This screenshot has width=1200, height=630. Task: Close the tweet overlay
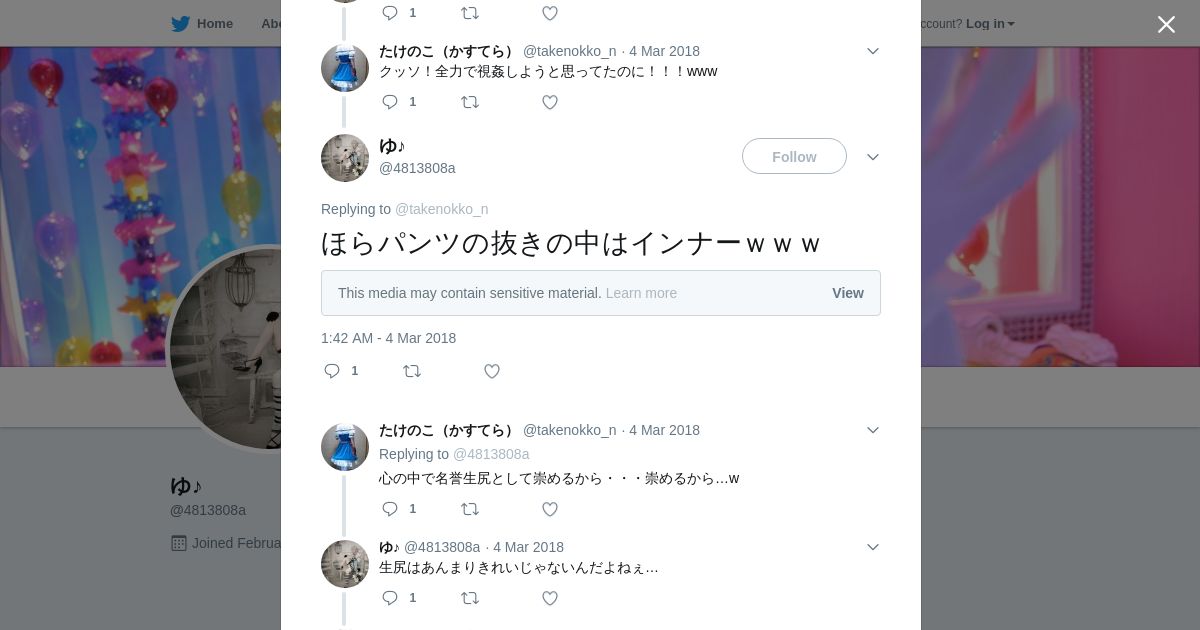(x=1166, y=24)
